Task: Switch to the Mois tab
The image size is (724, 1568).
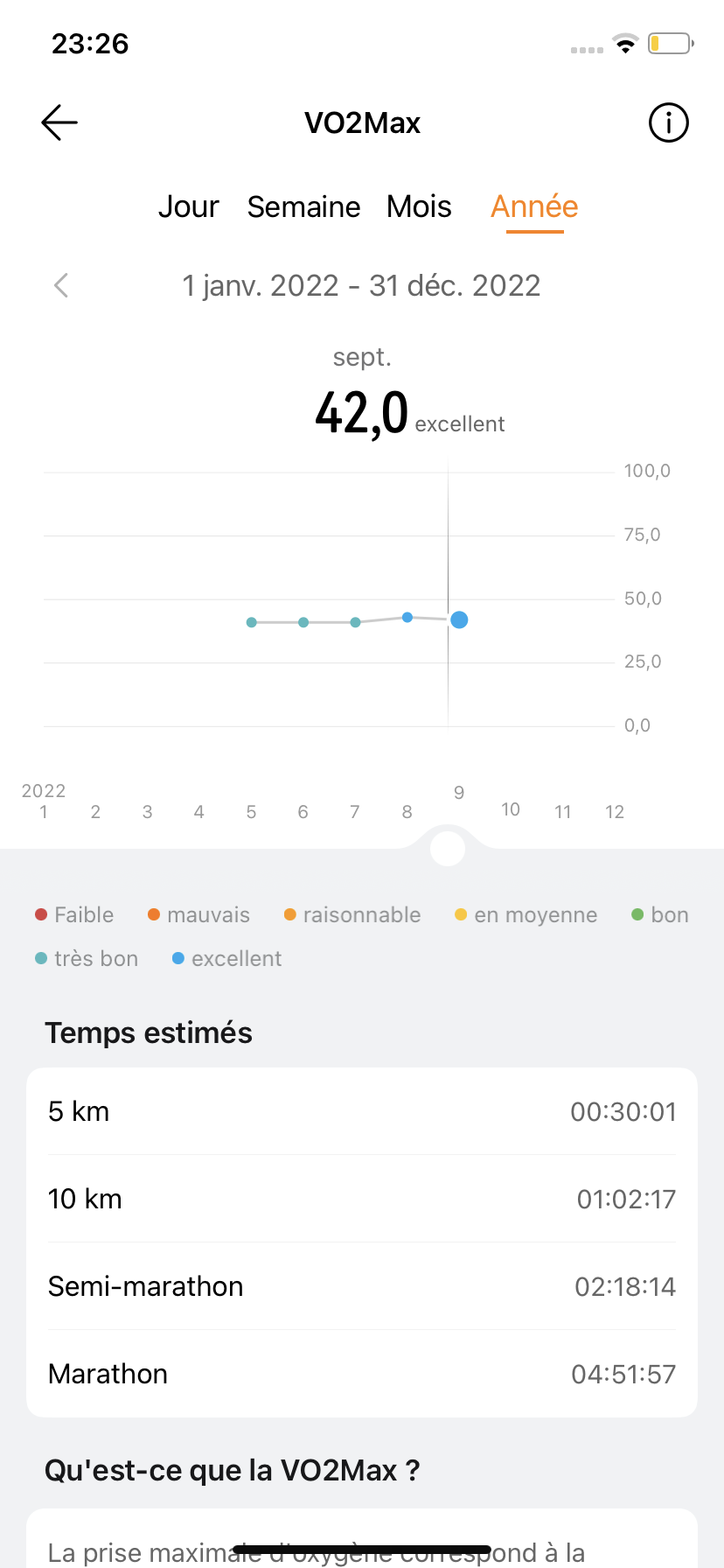Action: 419,207
